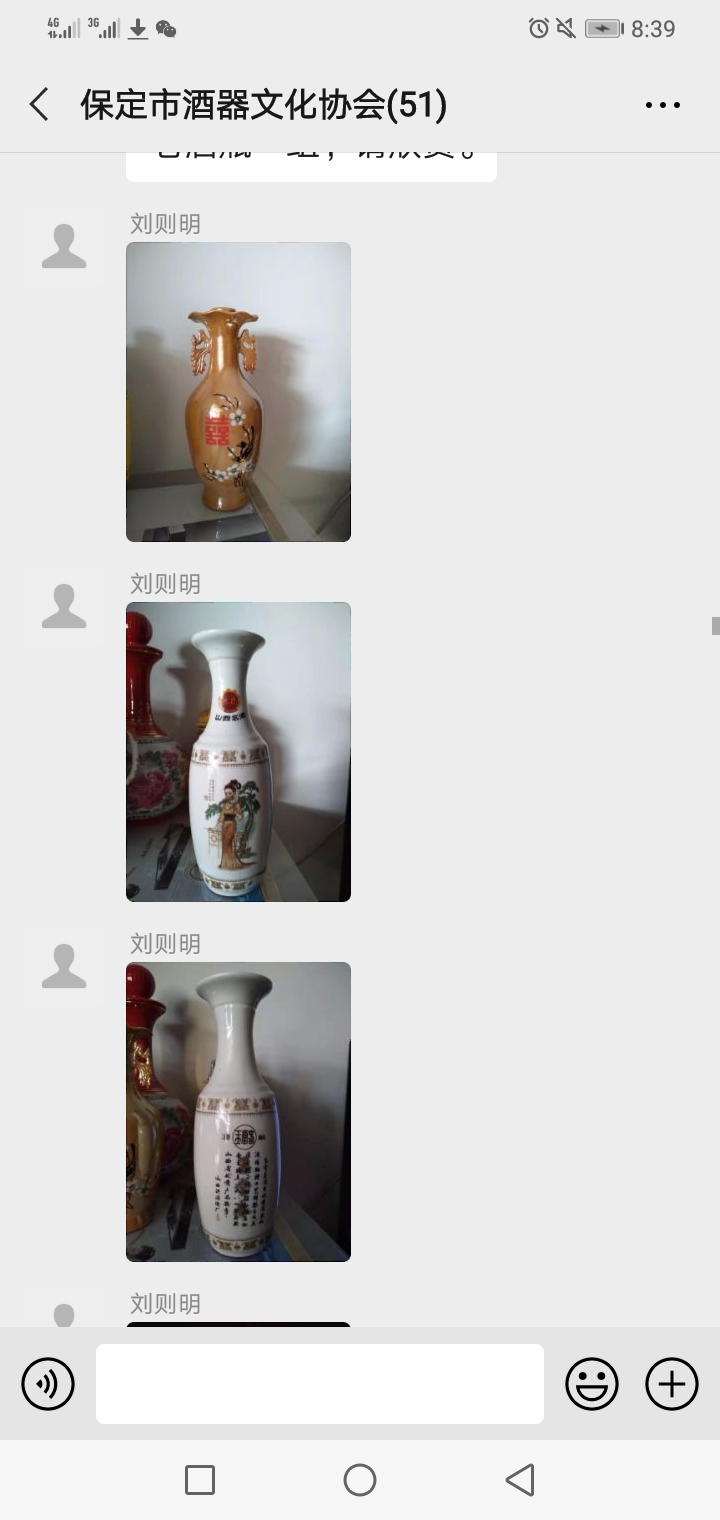Go back from the group chat
Screen dimensions: 720x1520
click(x=40, y=104)
